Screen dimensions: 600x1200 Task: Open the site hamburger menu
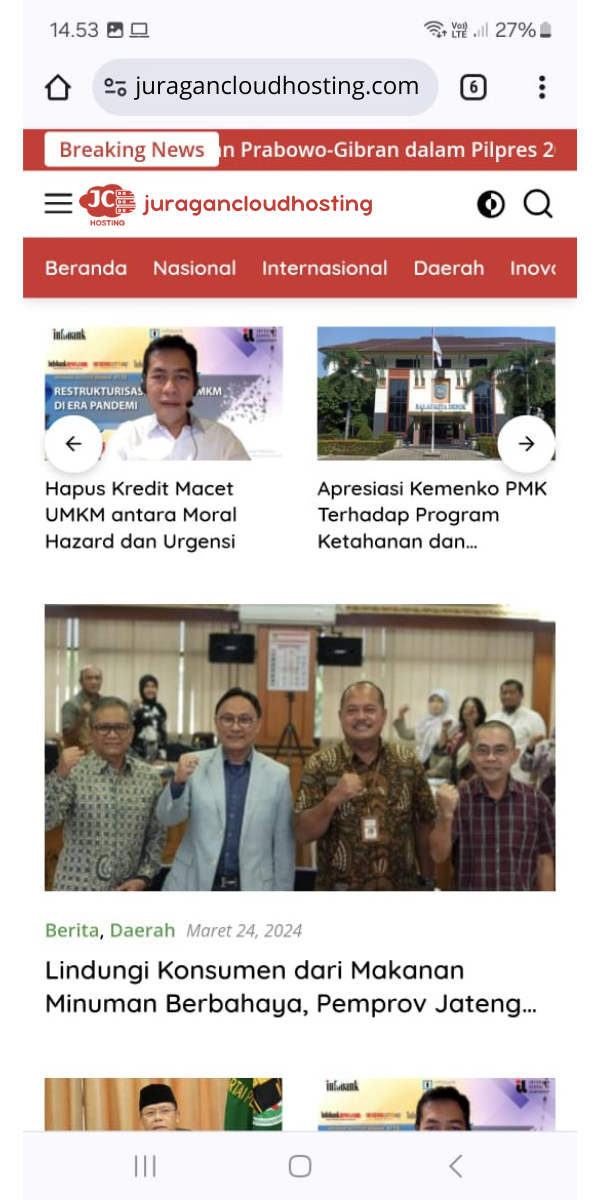coord(58,204)
